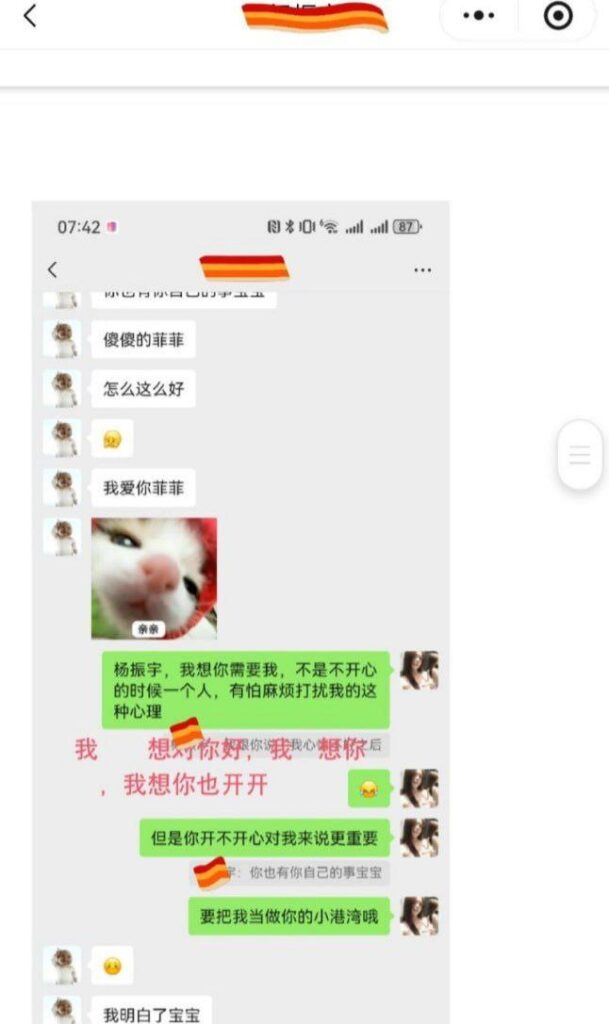This screenshot has width=609, height=1024.
Task: Close the mini-program with the circle button
Action: [x=557, y=16]
